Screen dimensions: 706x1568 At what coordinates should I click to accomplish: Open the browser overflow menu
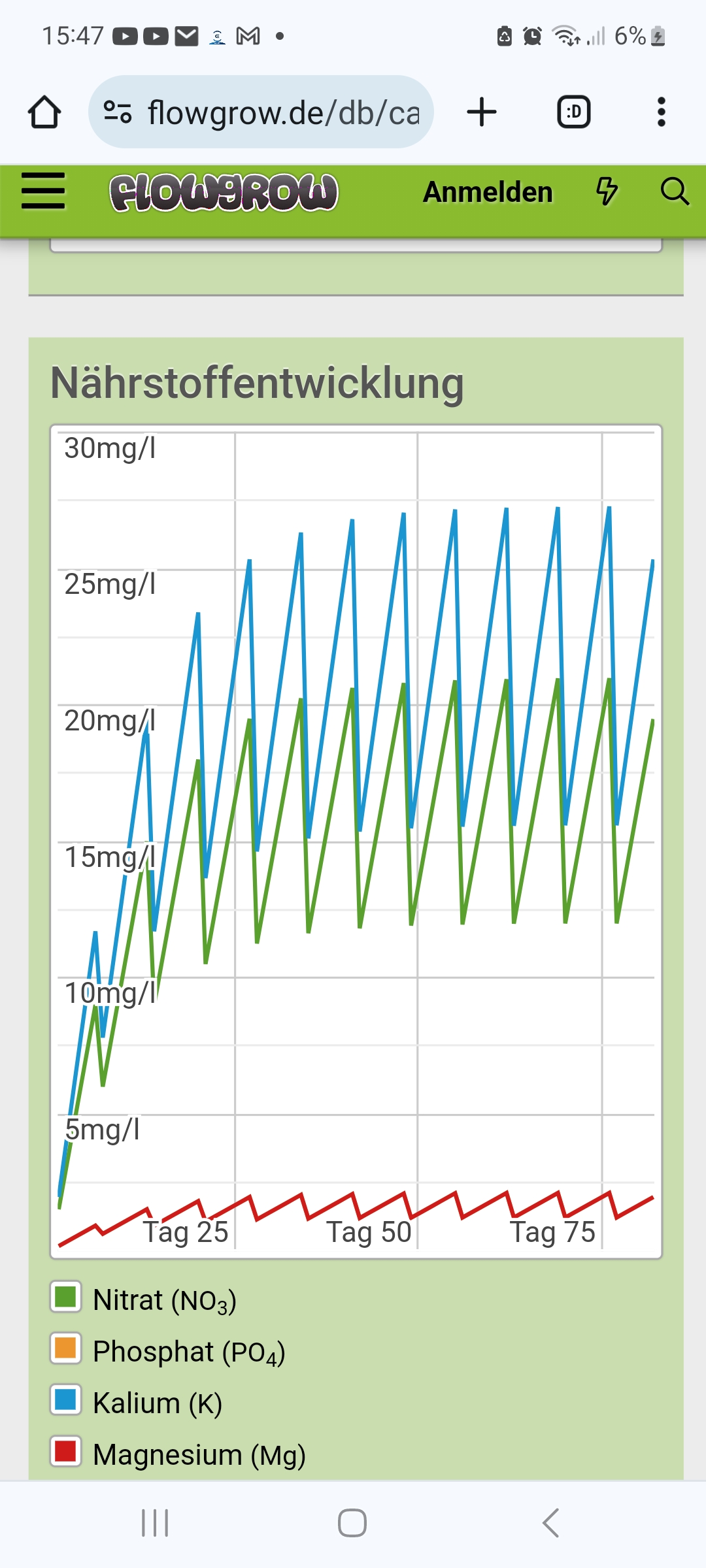point(661,112)
